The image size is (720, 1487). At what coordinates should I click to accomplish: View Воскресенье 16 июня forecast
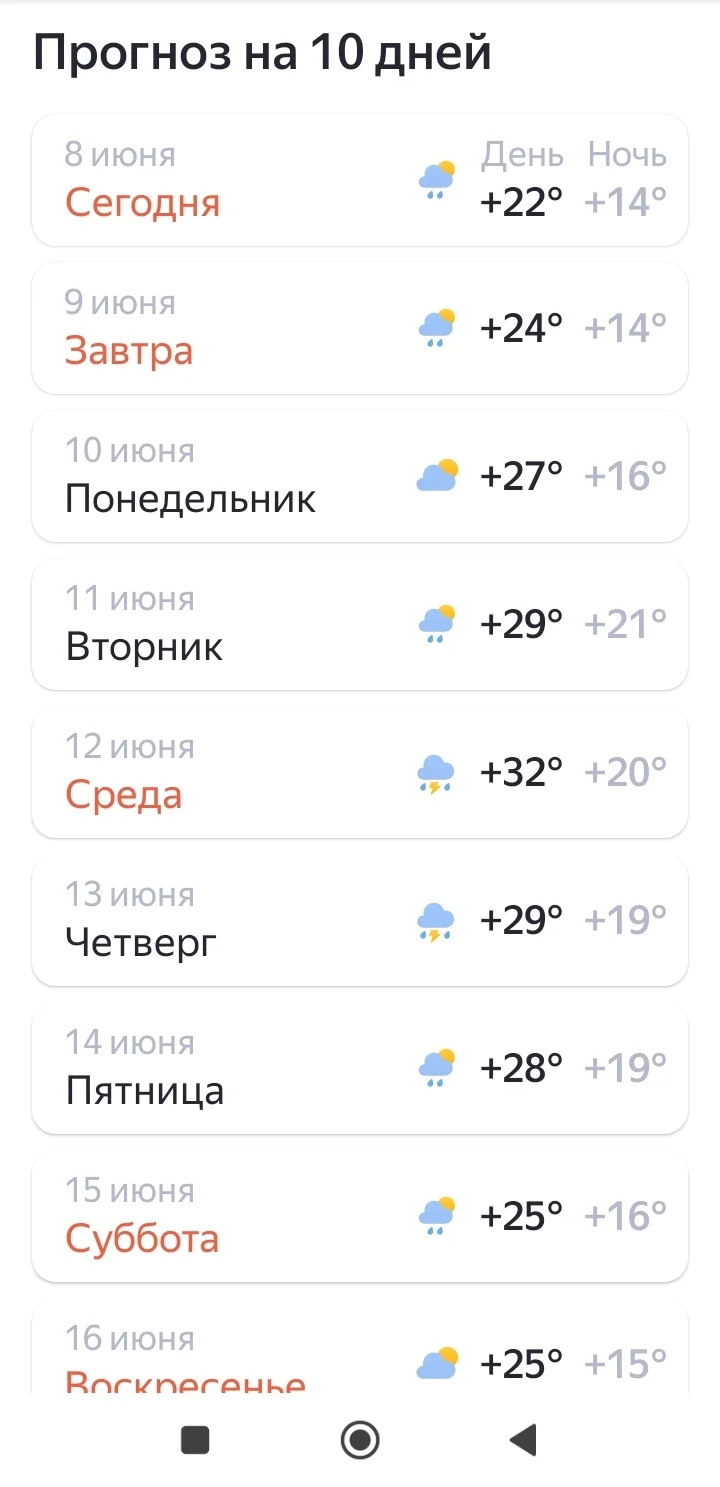coord(360,1350)
